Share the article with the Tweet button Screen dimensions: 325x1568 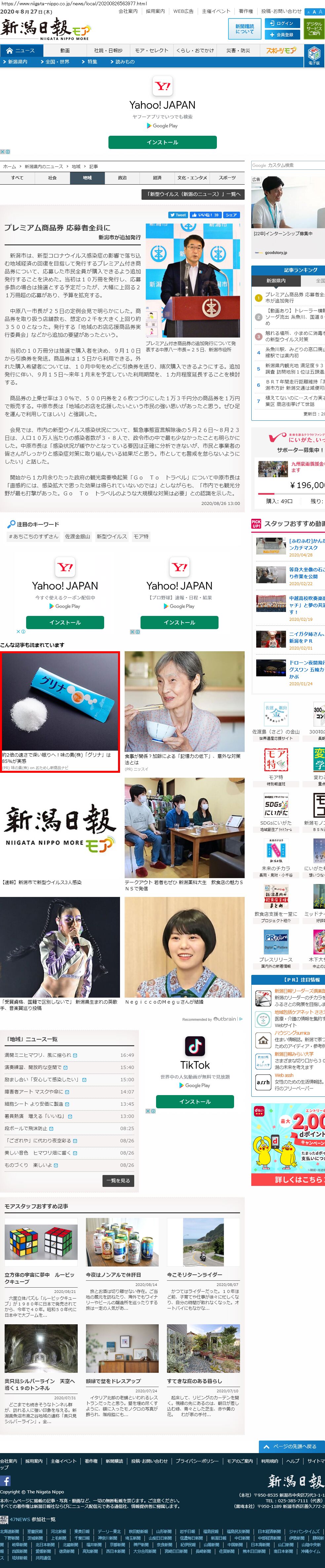point(178,215)
